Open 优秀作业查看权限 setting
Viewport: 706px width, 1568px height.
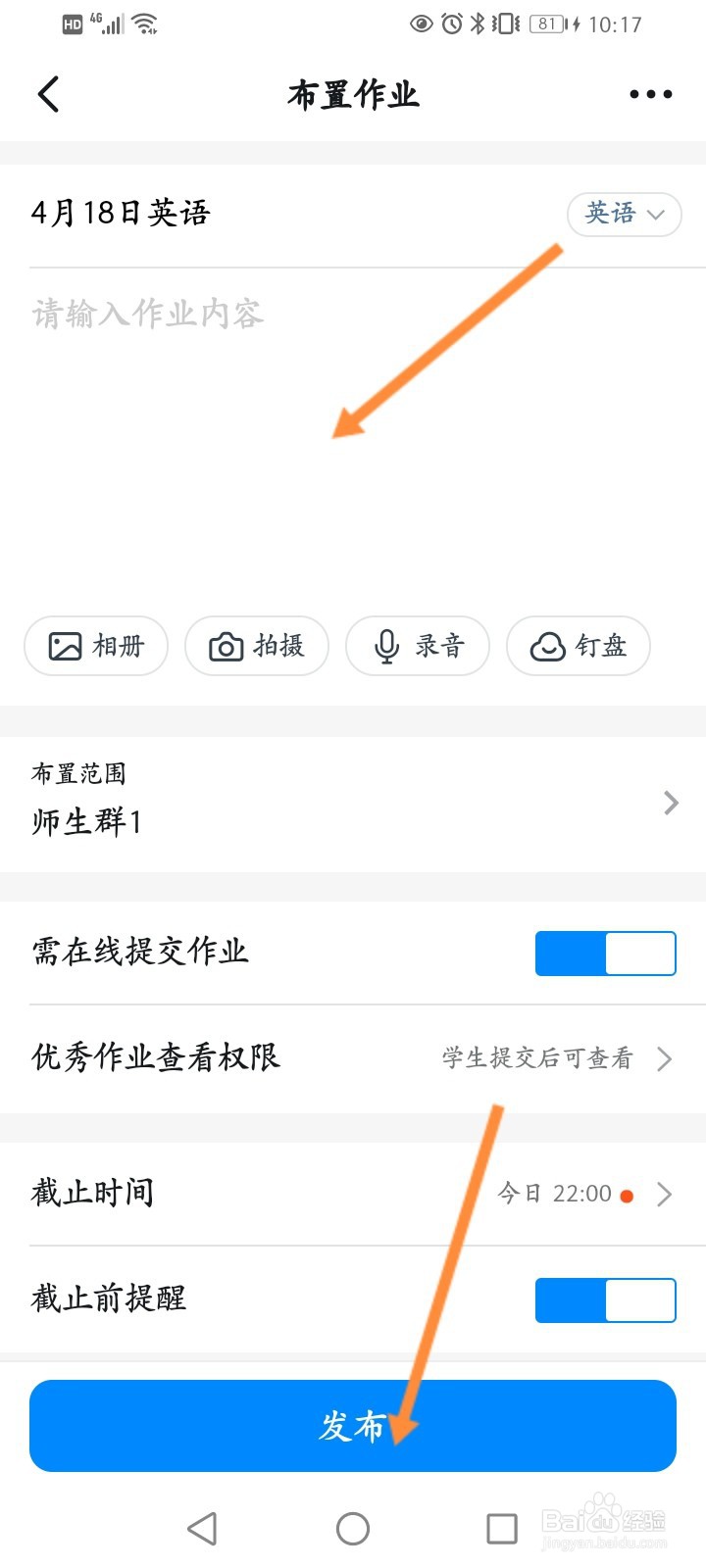[353, 1058]
